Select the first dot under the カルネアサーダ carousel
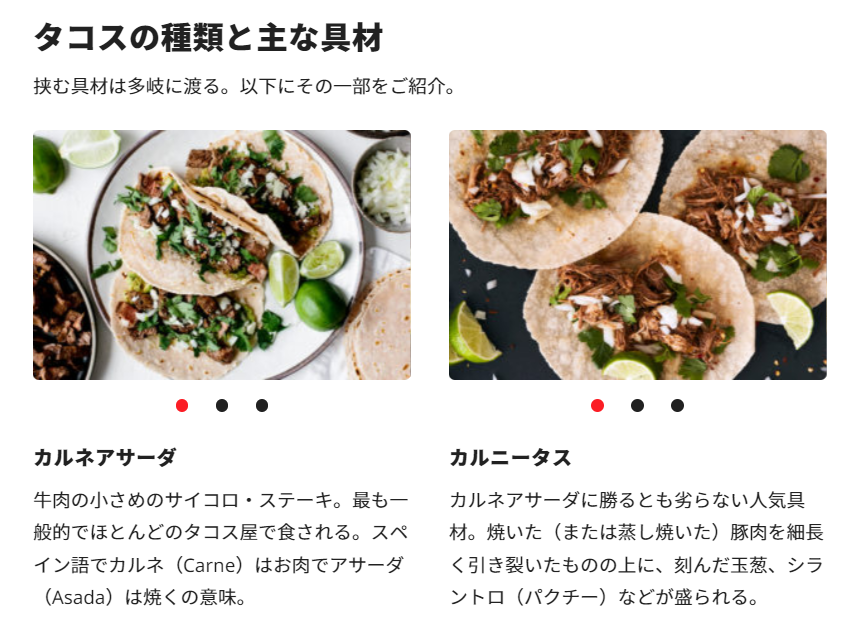The image size is (848, 635). (x=182, y=405)
